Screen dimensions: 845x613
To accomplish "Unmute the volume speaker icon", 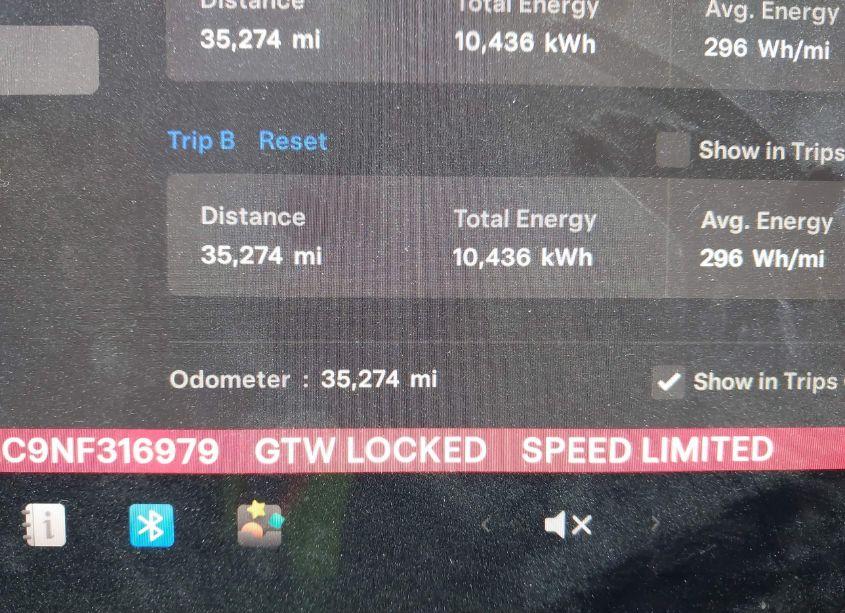I will pos(568,524).
